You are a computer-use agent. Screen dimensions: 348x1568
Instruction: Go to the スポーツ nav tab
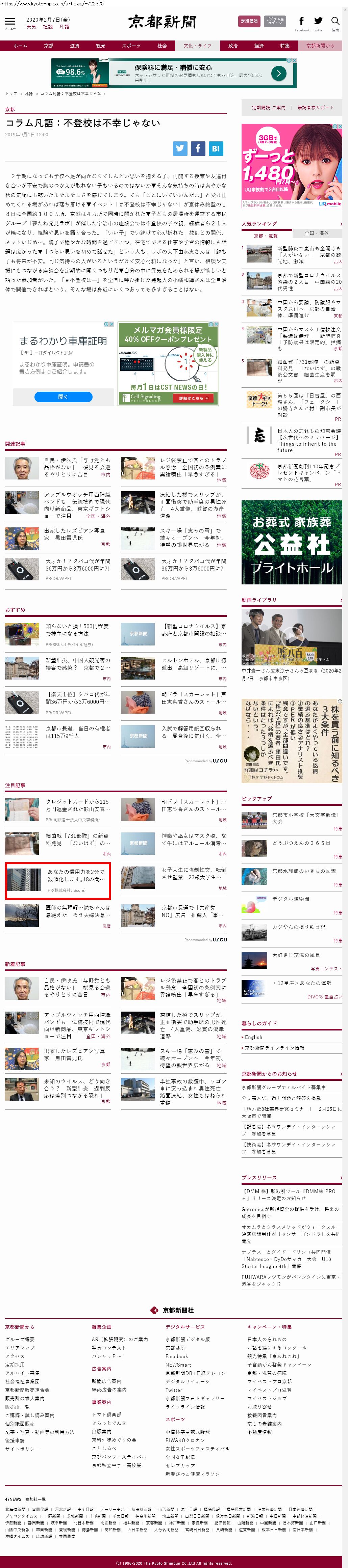[x=131, y=46]
